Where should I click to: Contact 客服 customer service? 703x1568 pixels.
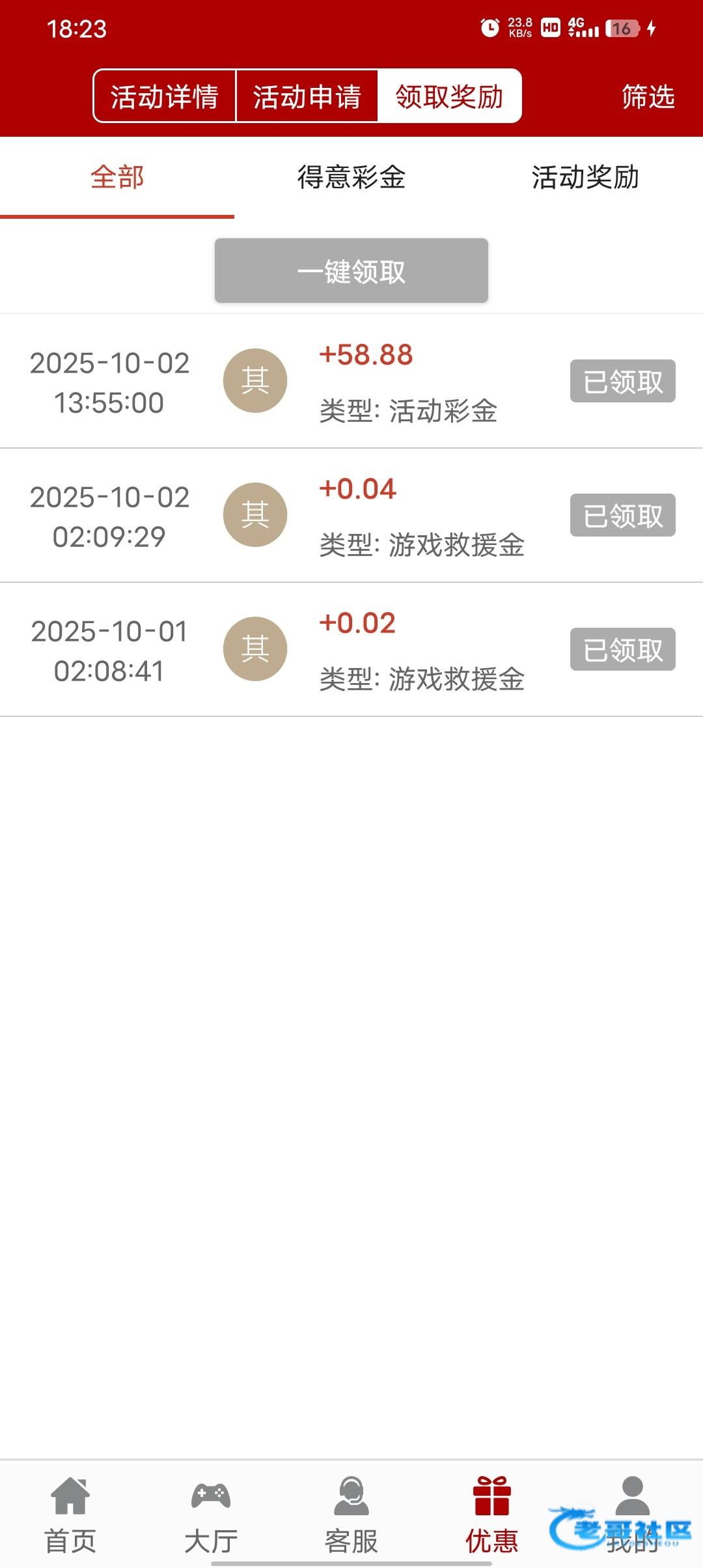coord(351,1515)
